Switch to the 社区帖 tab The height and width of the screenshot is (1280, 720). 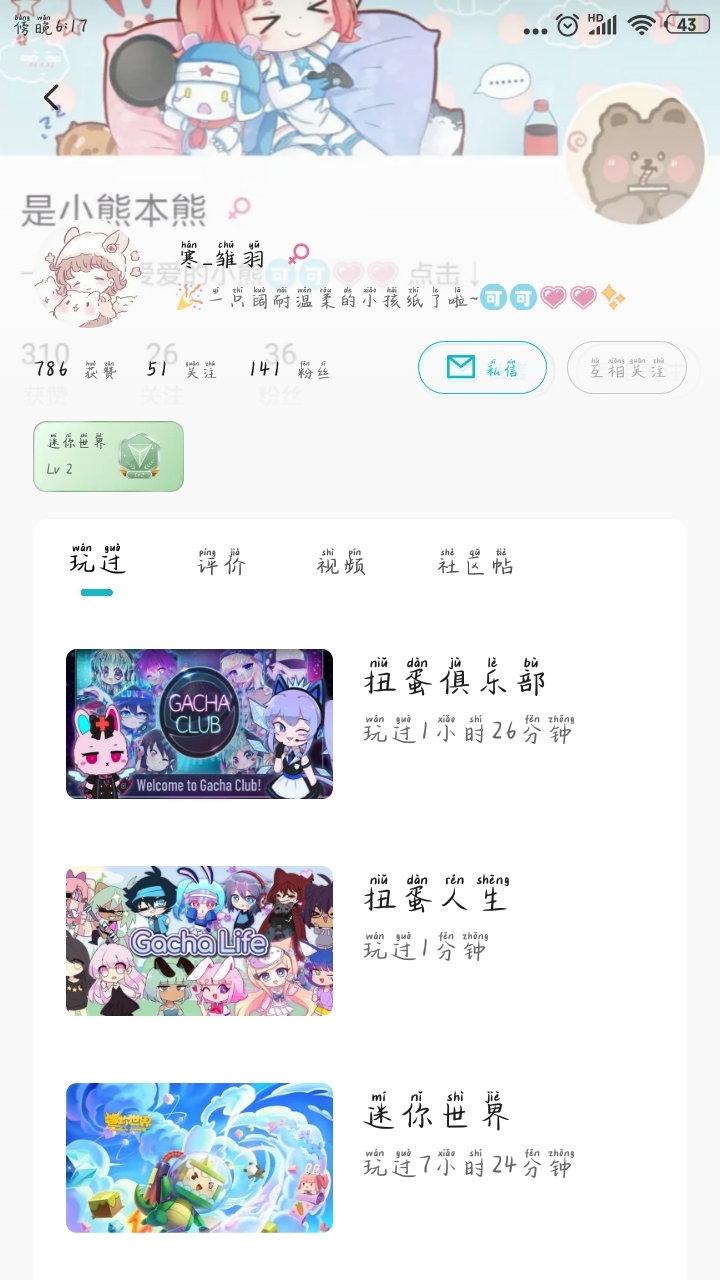click(x=474, y=563)
